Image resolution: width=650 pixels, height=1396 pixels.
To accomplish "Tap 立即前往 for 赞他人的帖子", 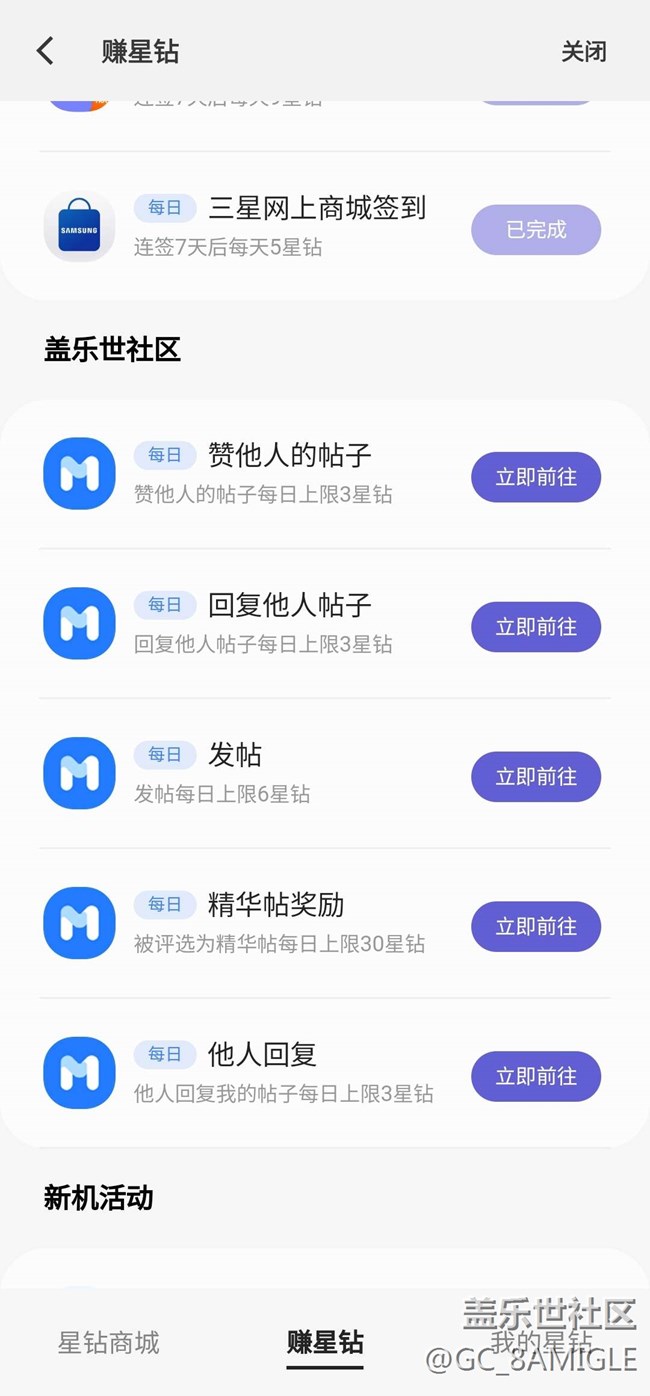I will [536, 477].
